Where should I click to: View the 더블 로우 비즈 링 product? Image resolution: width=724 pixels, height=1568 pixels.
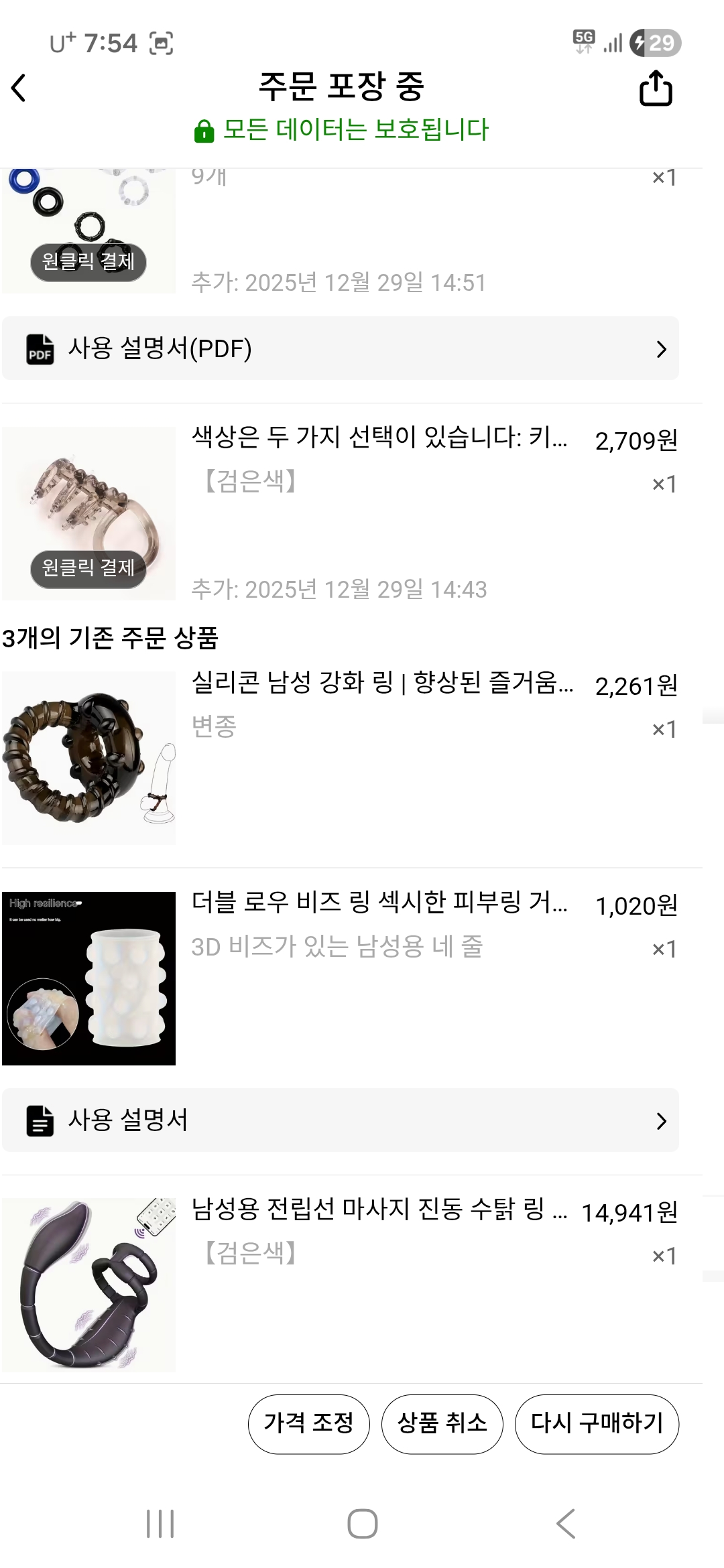[x=379, y=903]
